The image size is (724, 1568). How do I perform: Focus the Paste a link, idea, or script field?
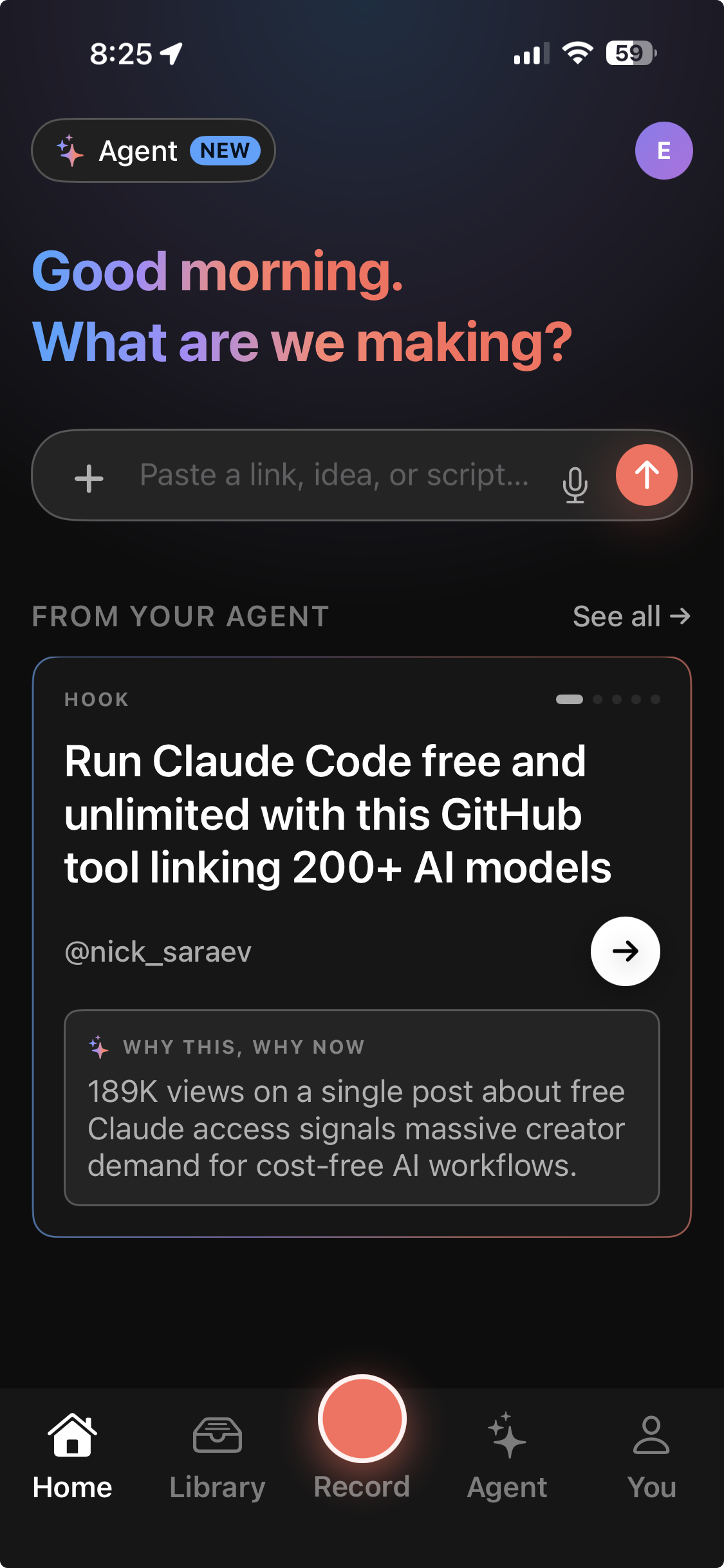coord(335,475)
